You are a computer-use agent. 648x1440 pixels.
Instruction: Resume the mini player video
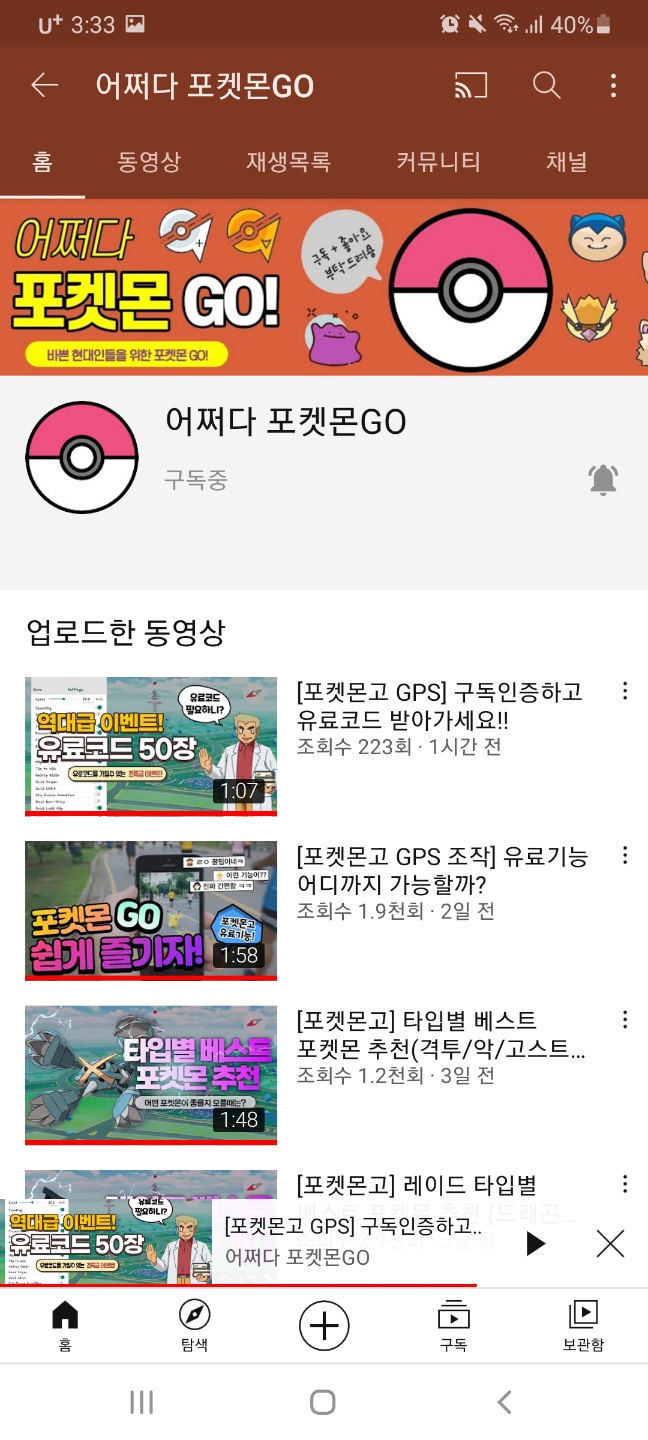point(536,1243)
